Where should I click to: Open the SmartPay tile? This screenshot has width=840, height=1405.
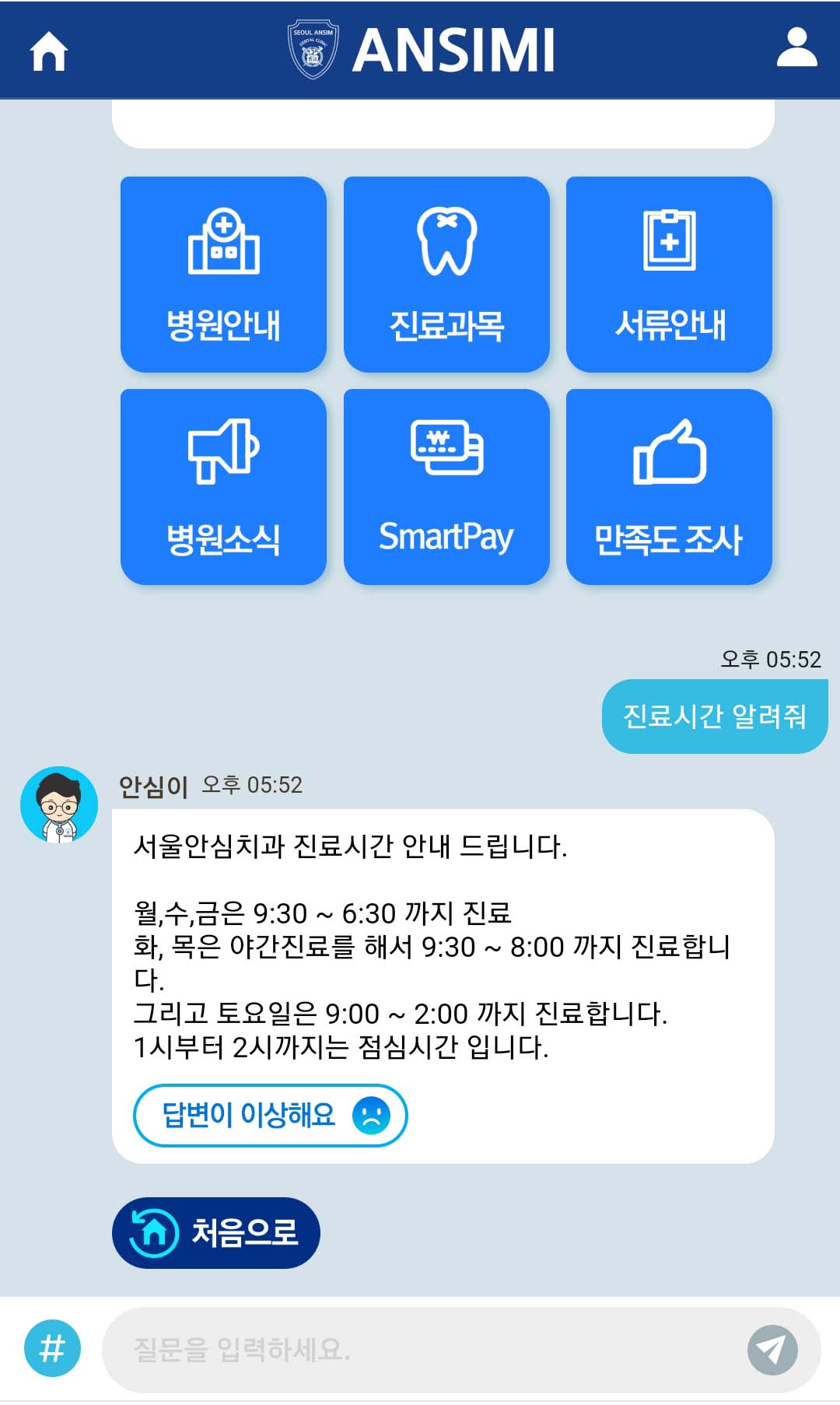[x=446, y=487]
